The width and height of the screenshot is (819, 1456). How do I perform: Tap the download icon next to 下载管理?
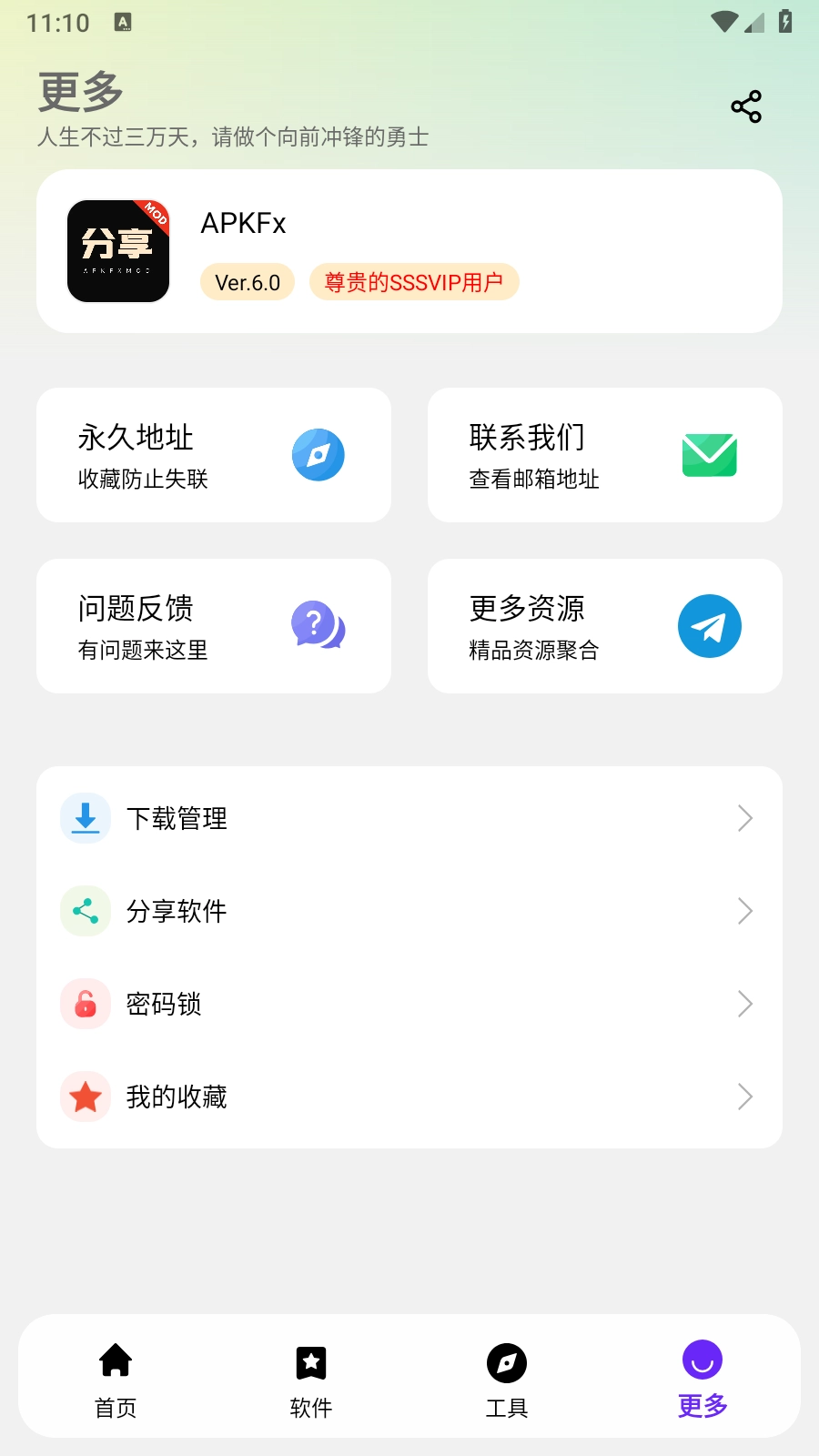point(85,818)
